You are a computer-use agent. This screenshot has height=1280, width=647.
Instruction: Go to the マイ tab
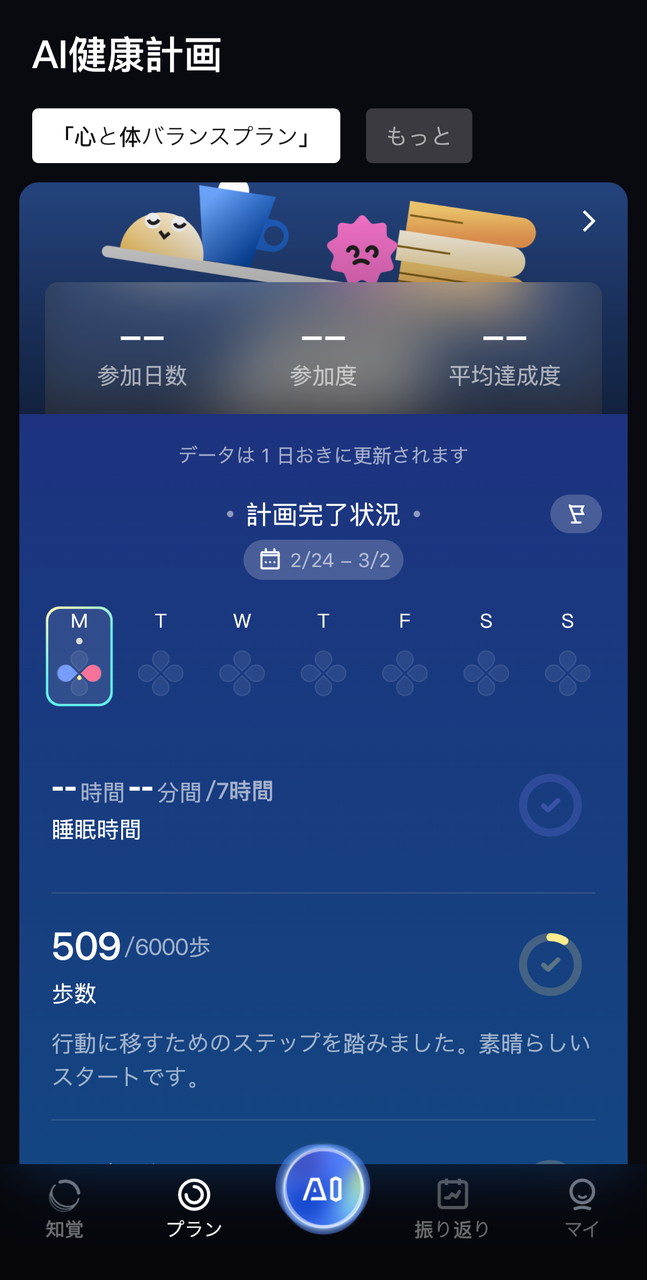[x=581, y=1207]
